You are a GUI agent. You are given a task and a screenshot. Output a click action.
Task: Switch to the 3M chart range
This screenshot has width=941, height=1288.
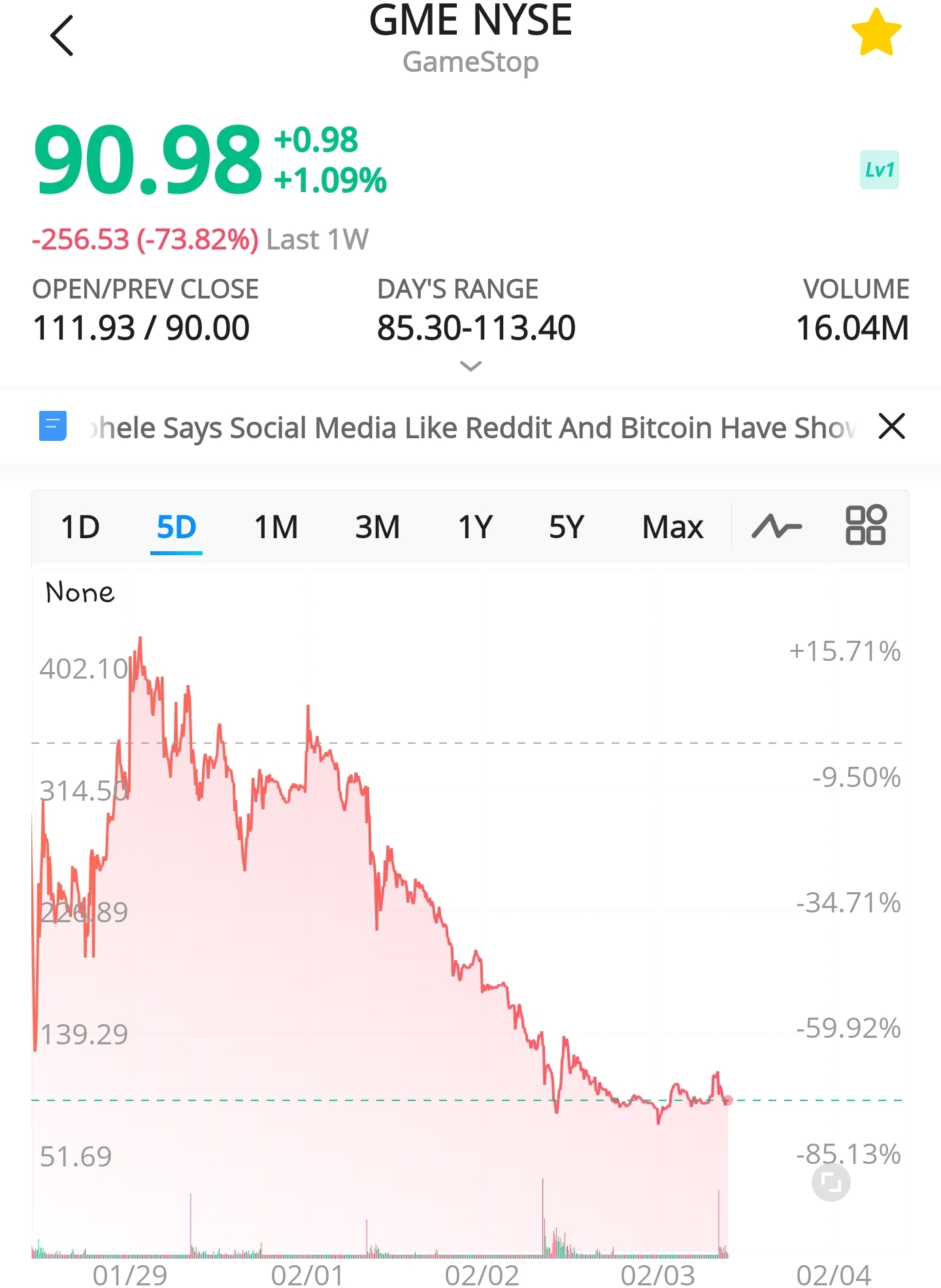coord(377,527)
